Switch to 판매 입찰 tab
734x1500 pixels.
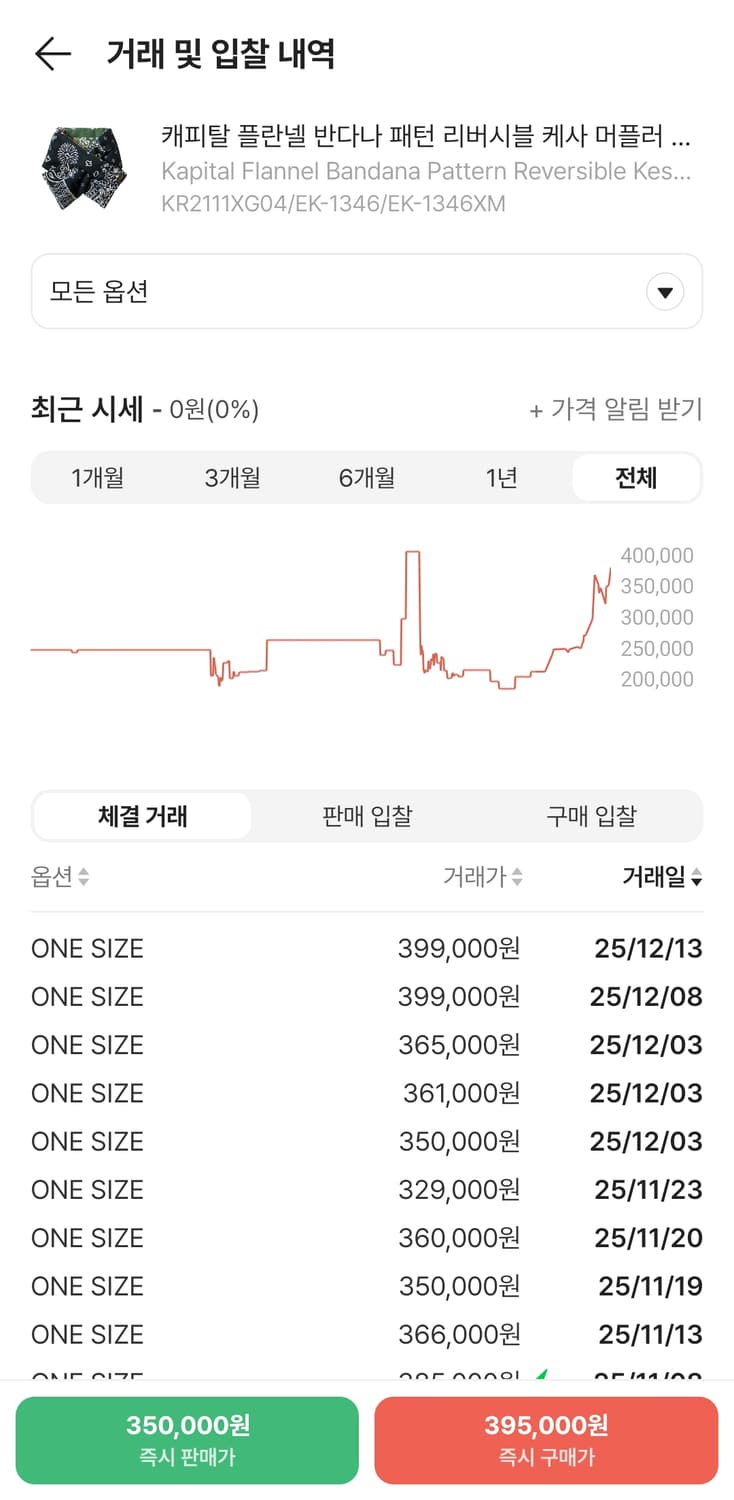[x=367, y=816]
